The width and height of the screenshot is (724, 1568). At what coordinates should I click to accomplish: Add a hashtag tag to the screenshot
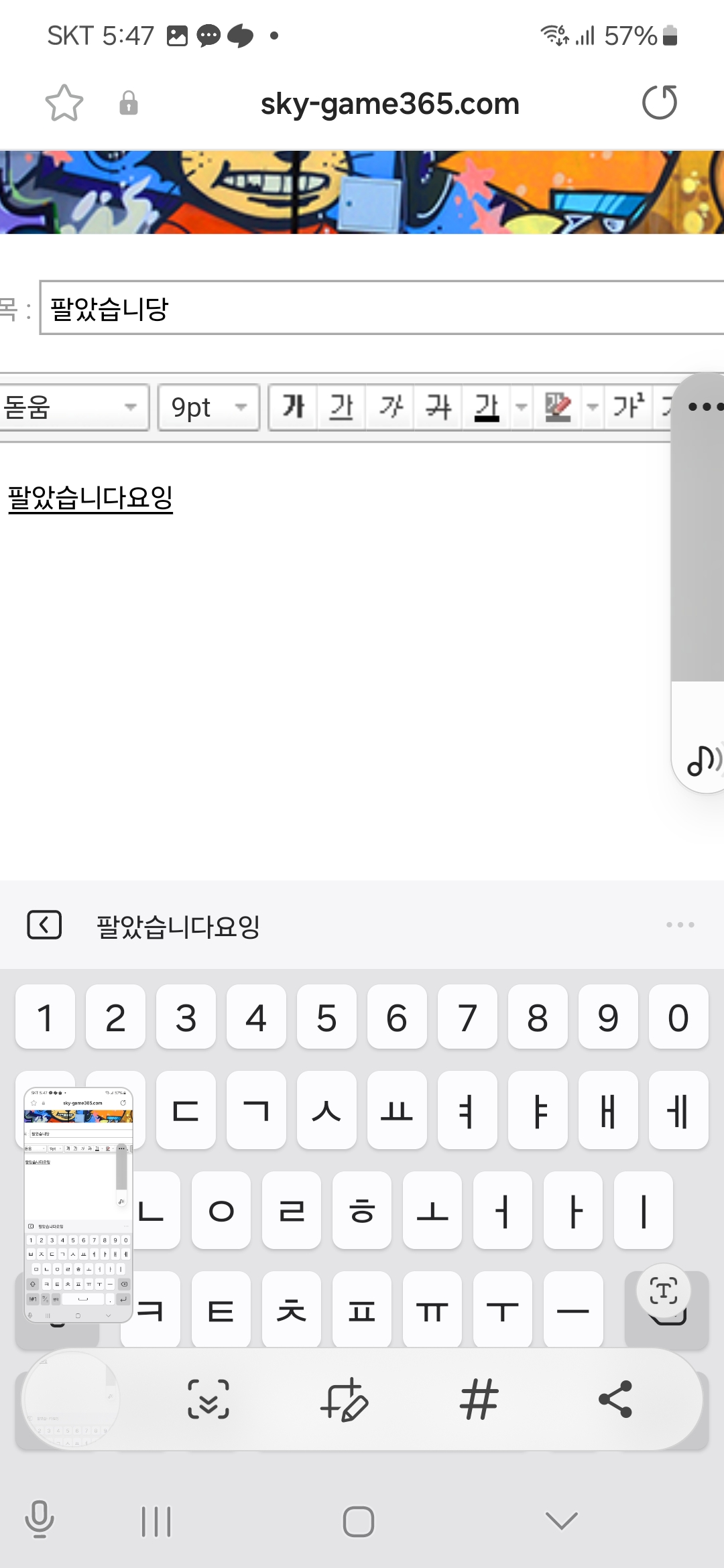(x=479, y=1399)
